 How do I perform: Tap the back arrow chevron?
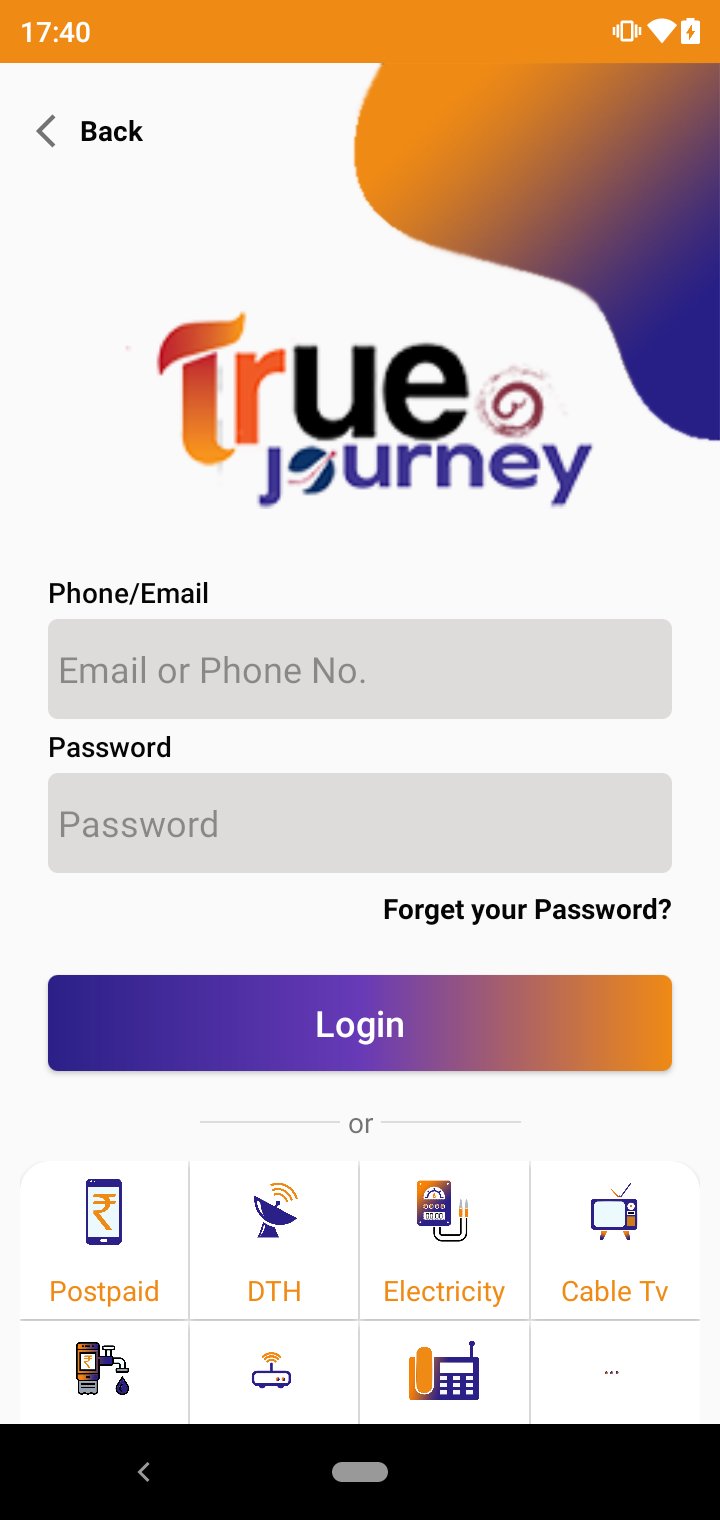coord(45,131)
